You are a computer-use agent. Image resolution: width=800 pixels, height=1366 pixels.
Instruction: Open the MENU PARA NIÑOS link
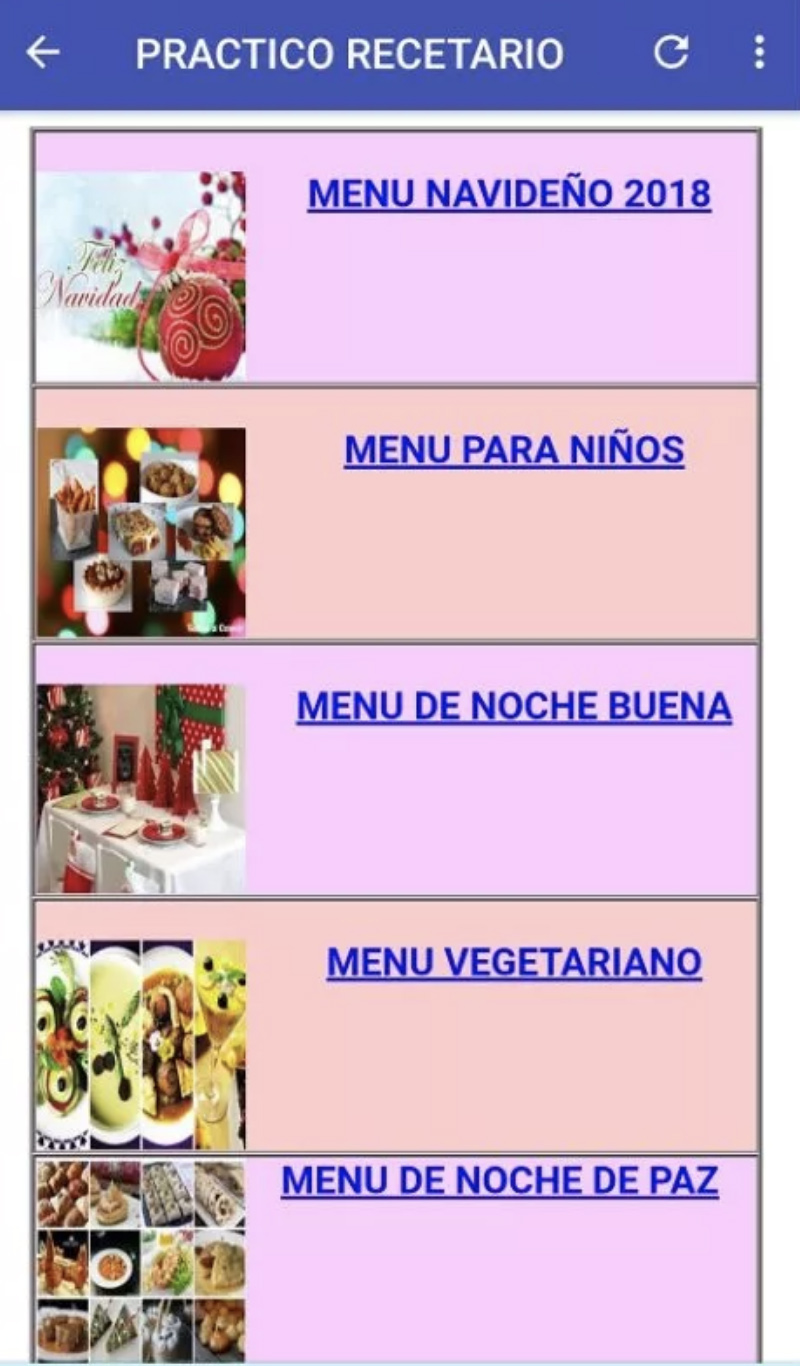514,450
